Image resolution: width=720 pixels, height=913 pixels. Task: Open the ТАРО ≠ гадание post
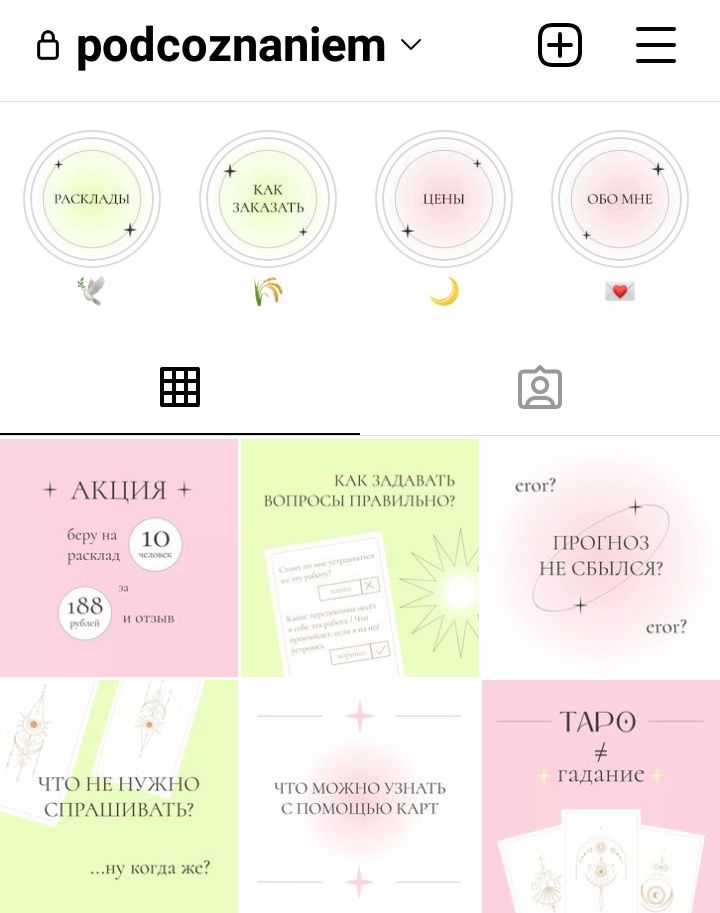(601, 796)
